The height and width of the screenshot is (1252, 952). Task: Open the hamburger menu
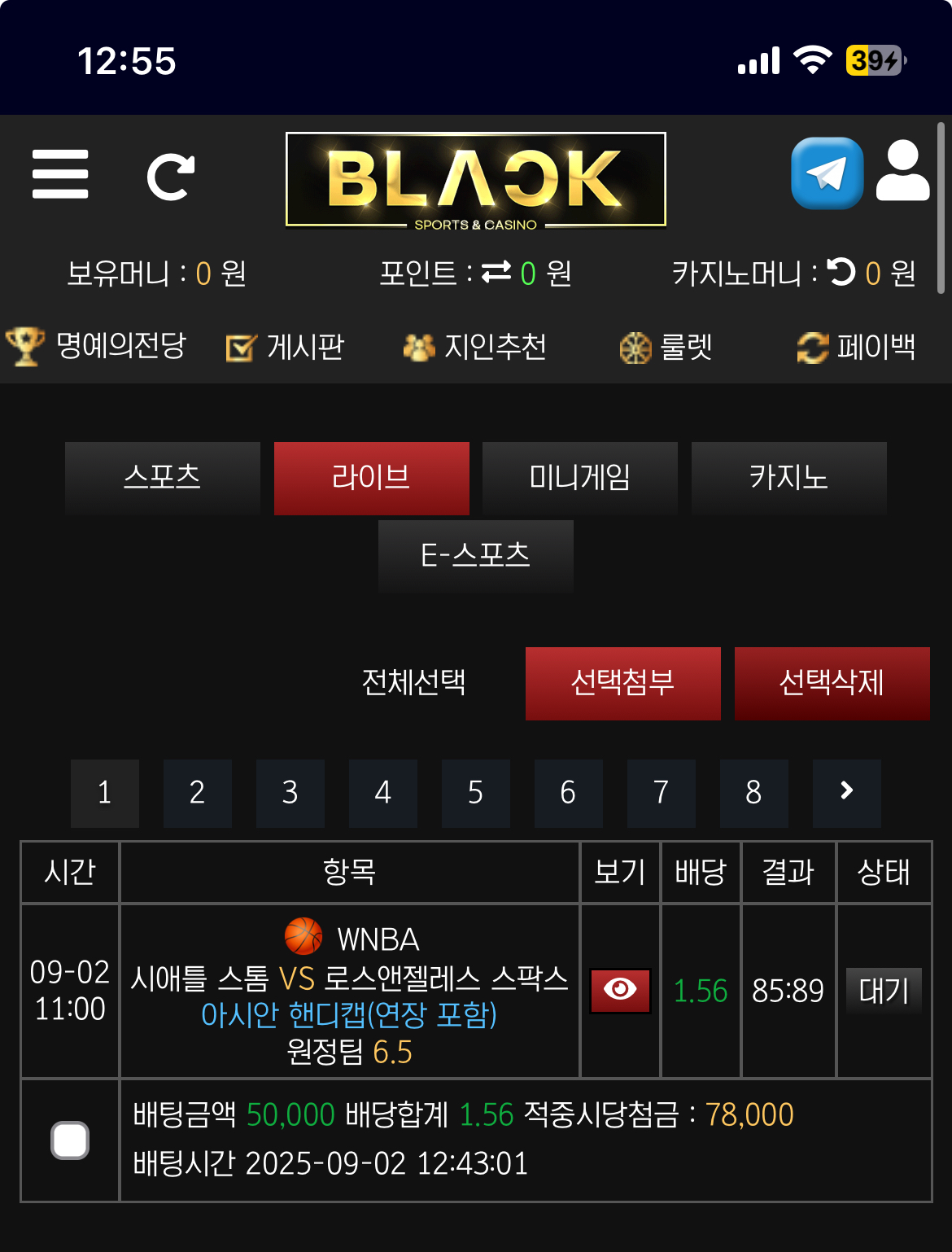(60, 174)
